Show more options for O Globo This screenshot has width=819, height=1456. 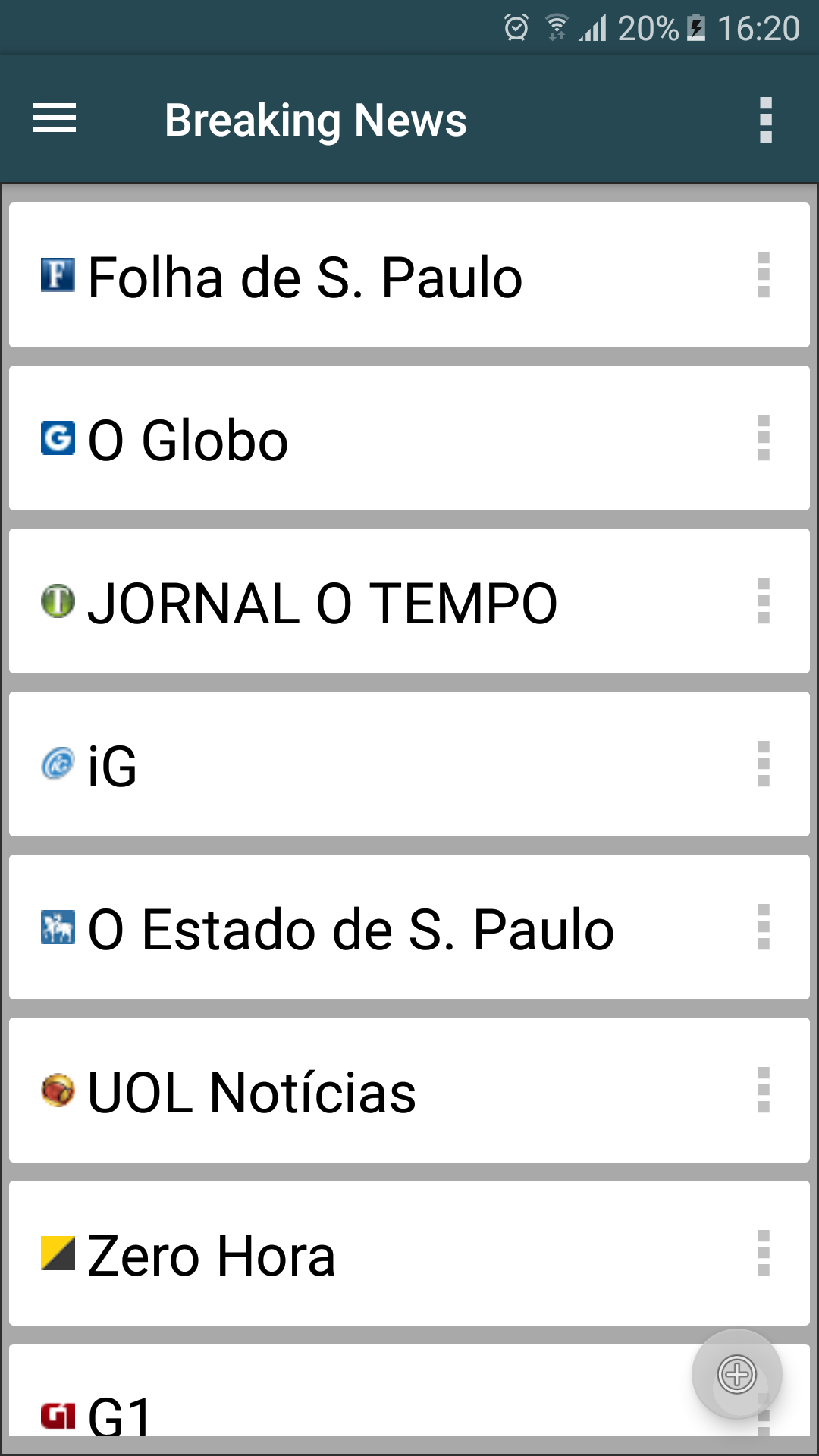(763, 438)
